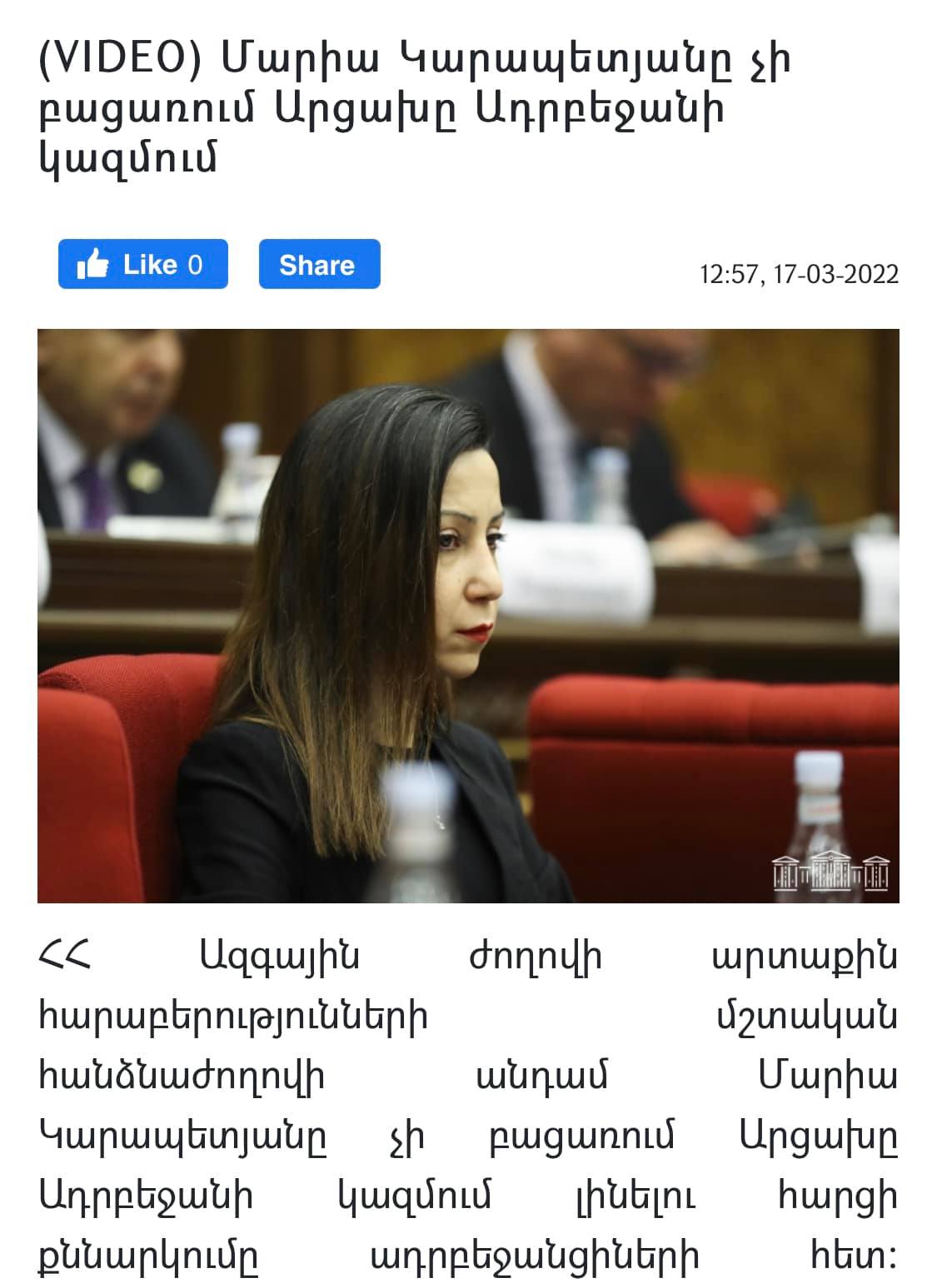Like this article on Facebook
The image size is (932, 1288).
pyautogui.click(x=142, y=265)
